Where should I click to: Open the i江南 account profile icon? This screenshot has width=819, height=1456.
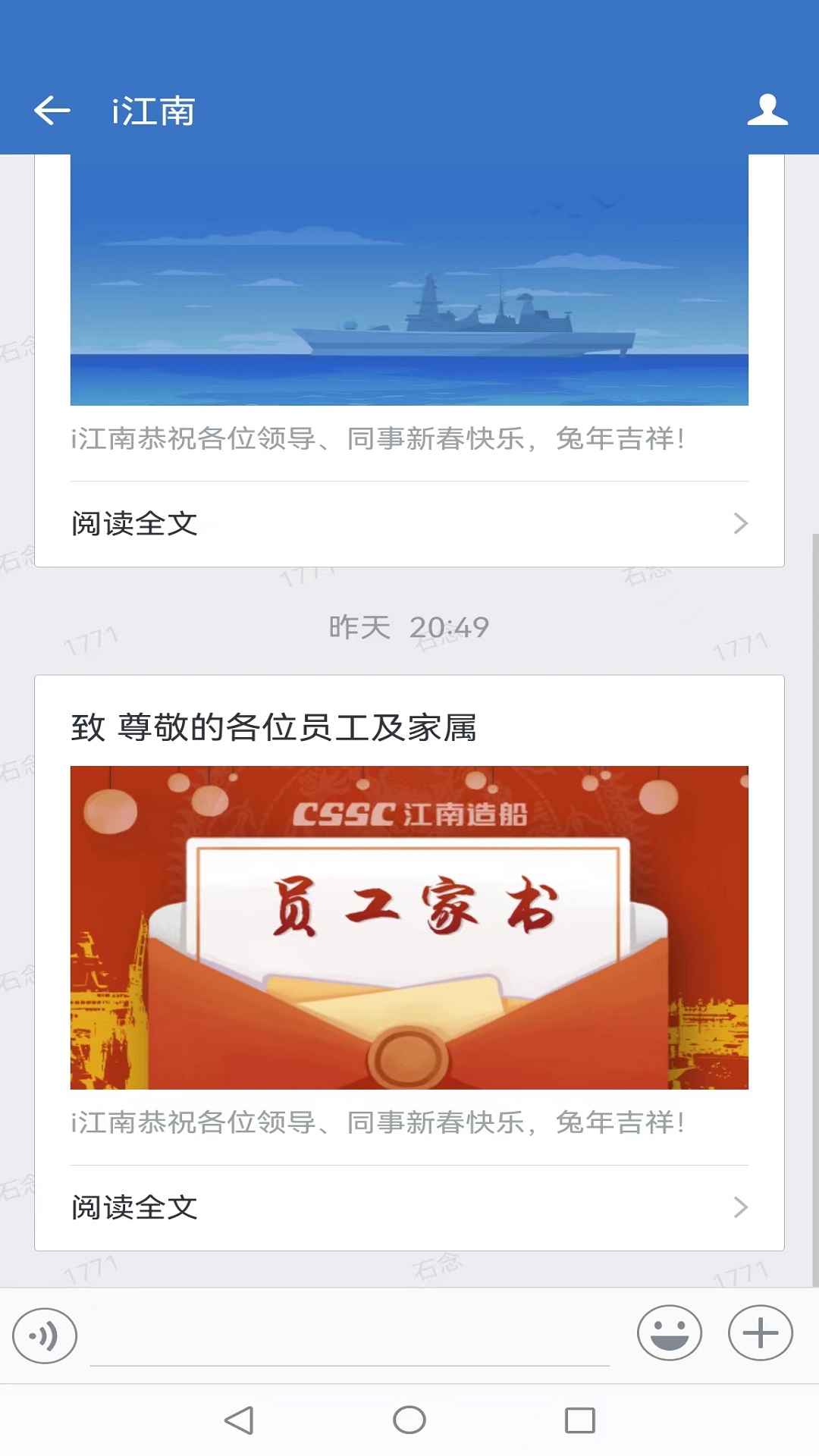pos(769,111)
